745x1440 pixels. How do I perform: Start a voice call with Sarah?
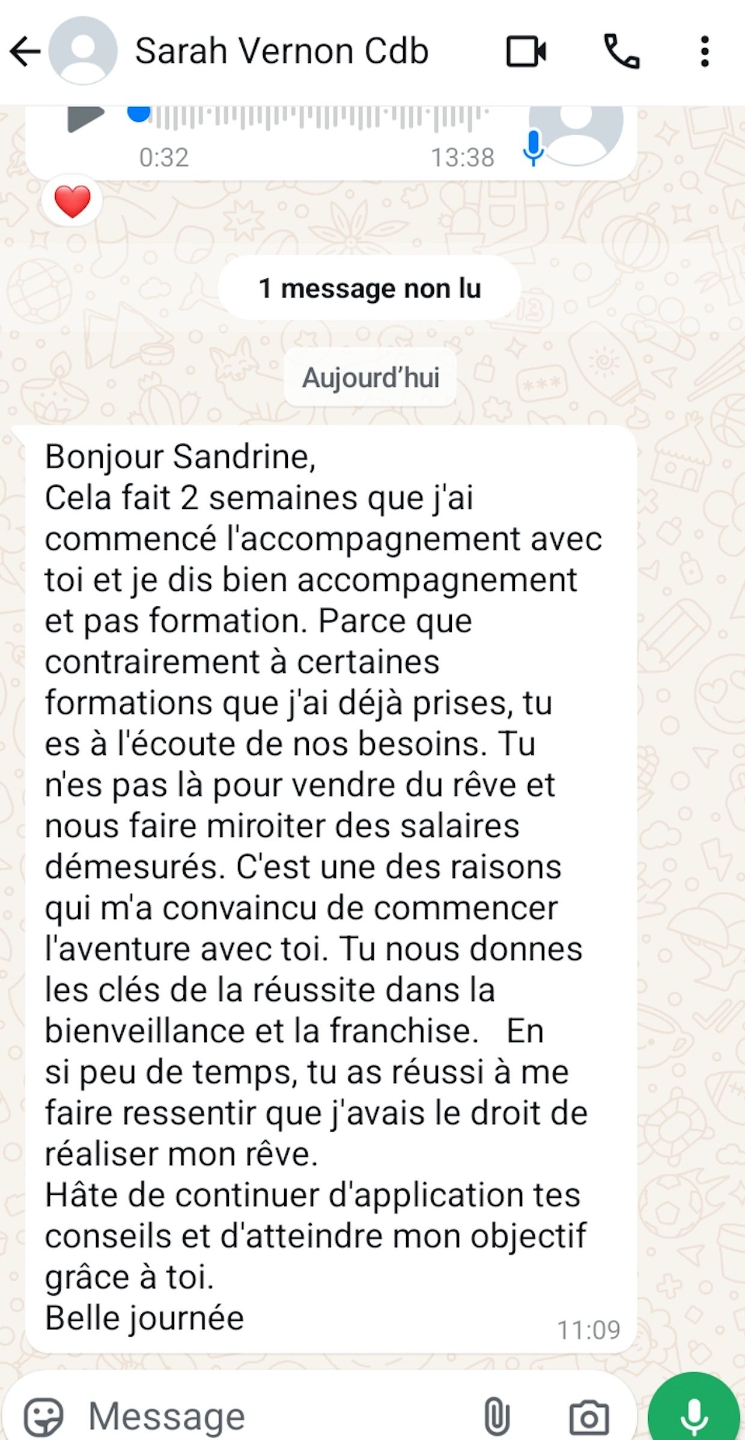[x=621, y=51]
